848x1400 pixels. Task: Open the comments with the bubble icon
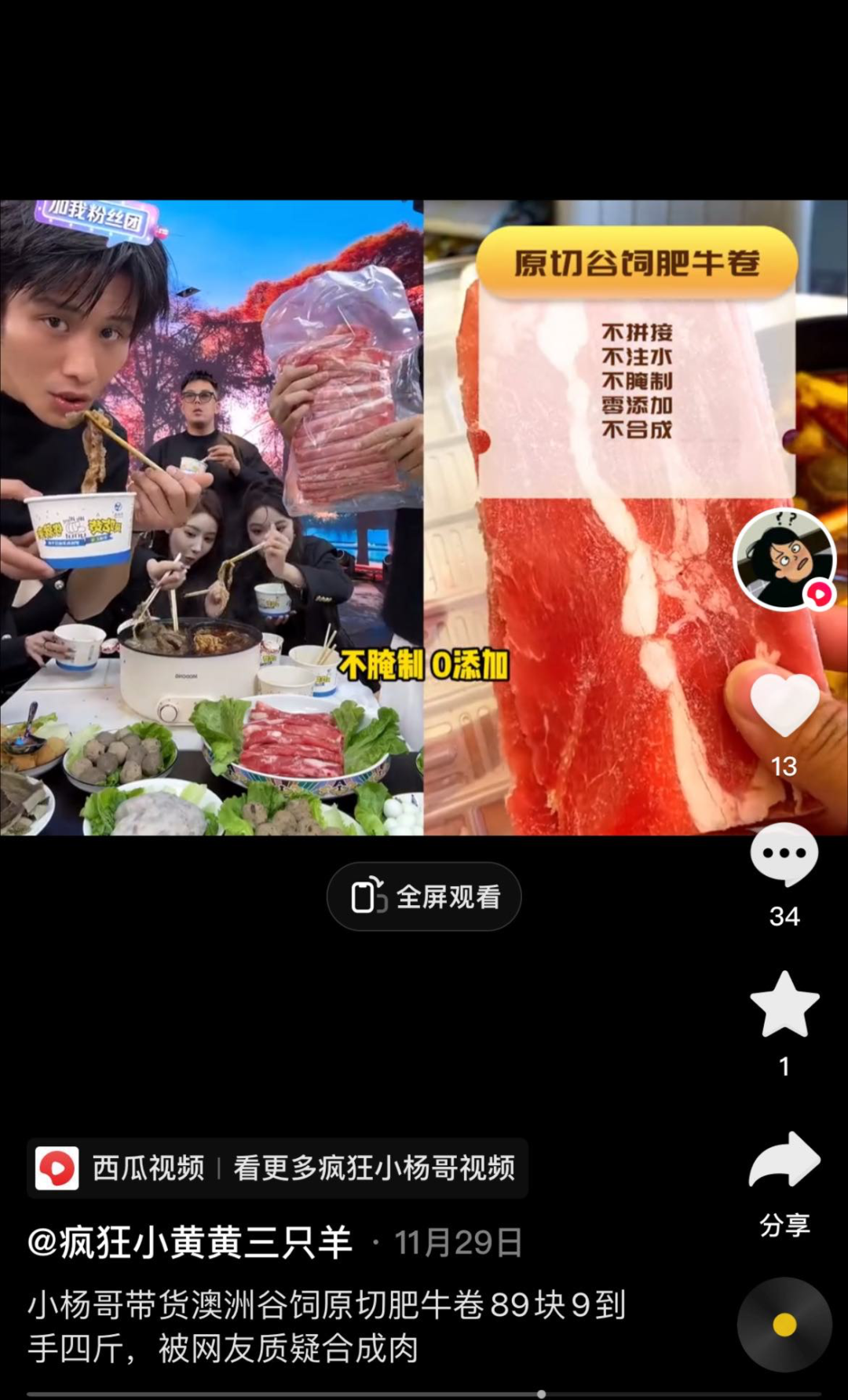pyautogui.click(x=784, y=854)
